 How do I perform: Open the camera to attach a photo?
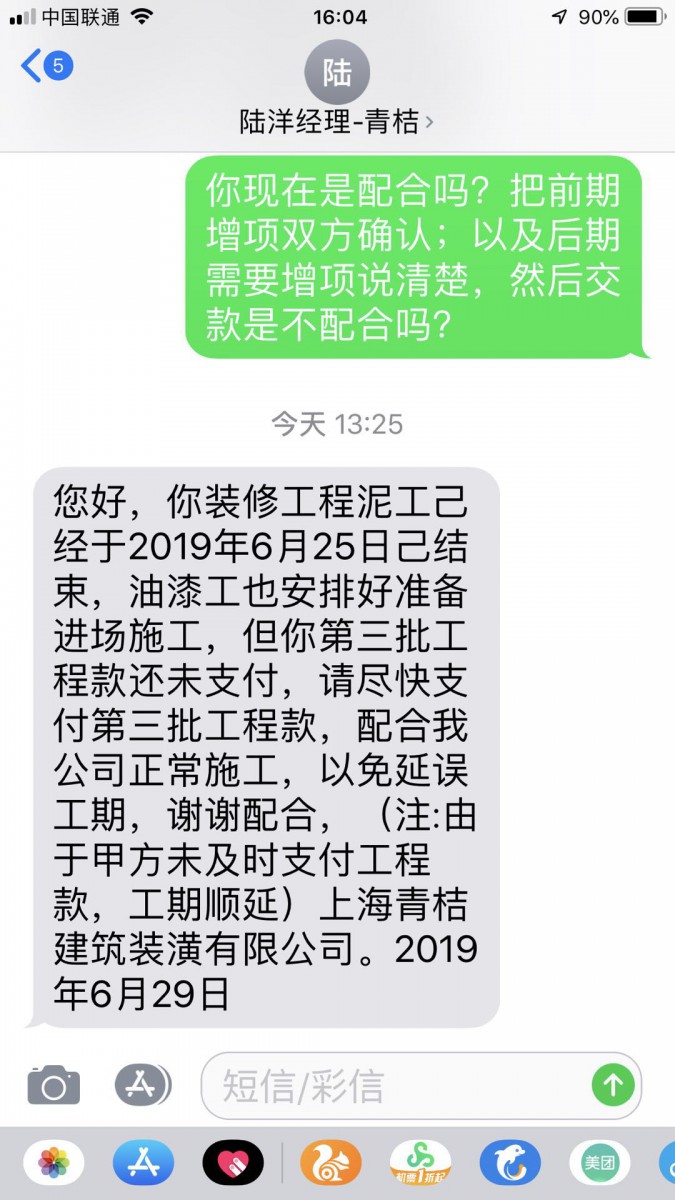coord(53,1085)
